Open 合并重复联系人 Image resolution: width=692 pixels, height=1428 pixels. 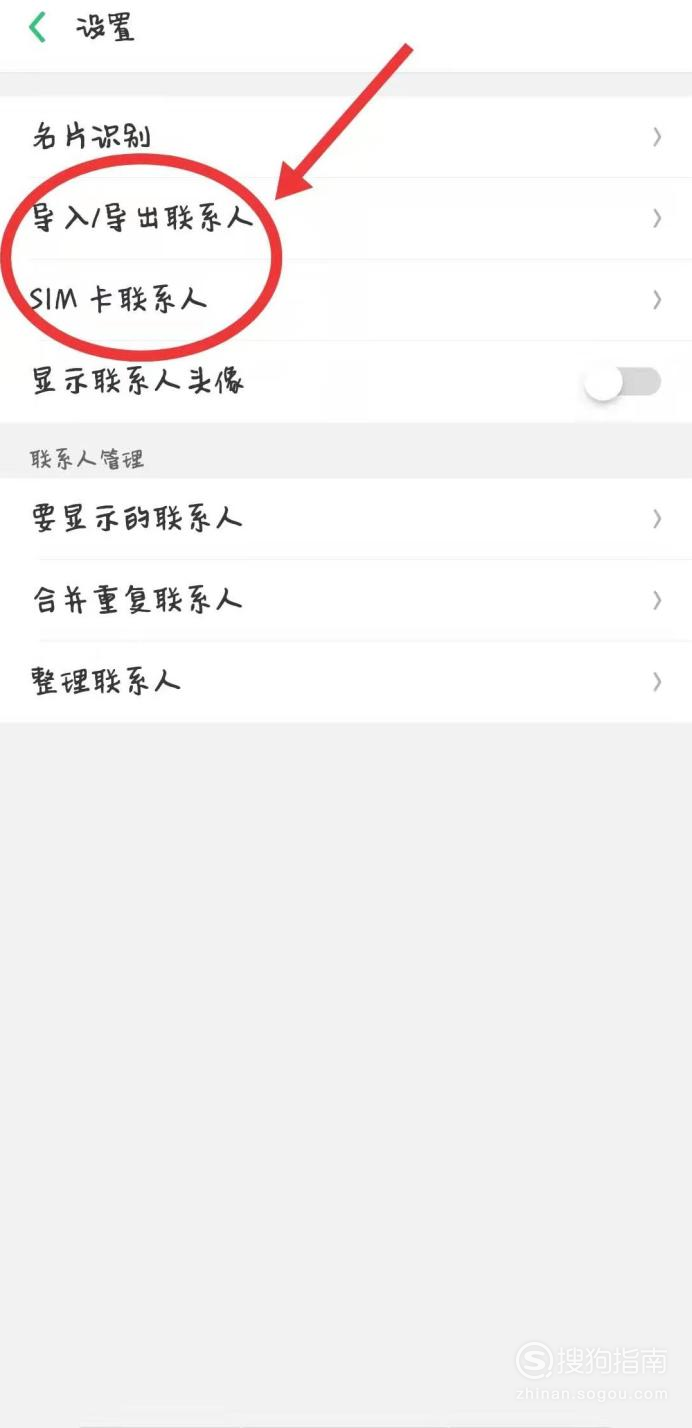tap(346, 600)
